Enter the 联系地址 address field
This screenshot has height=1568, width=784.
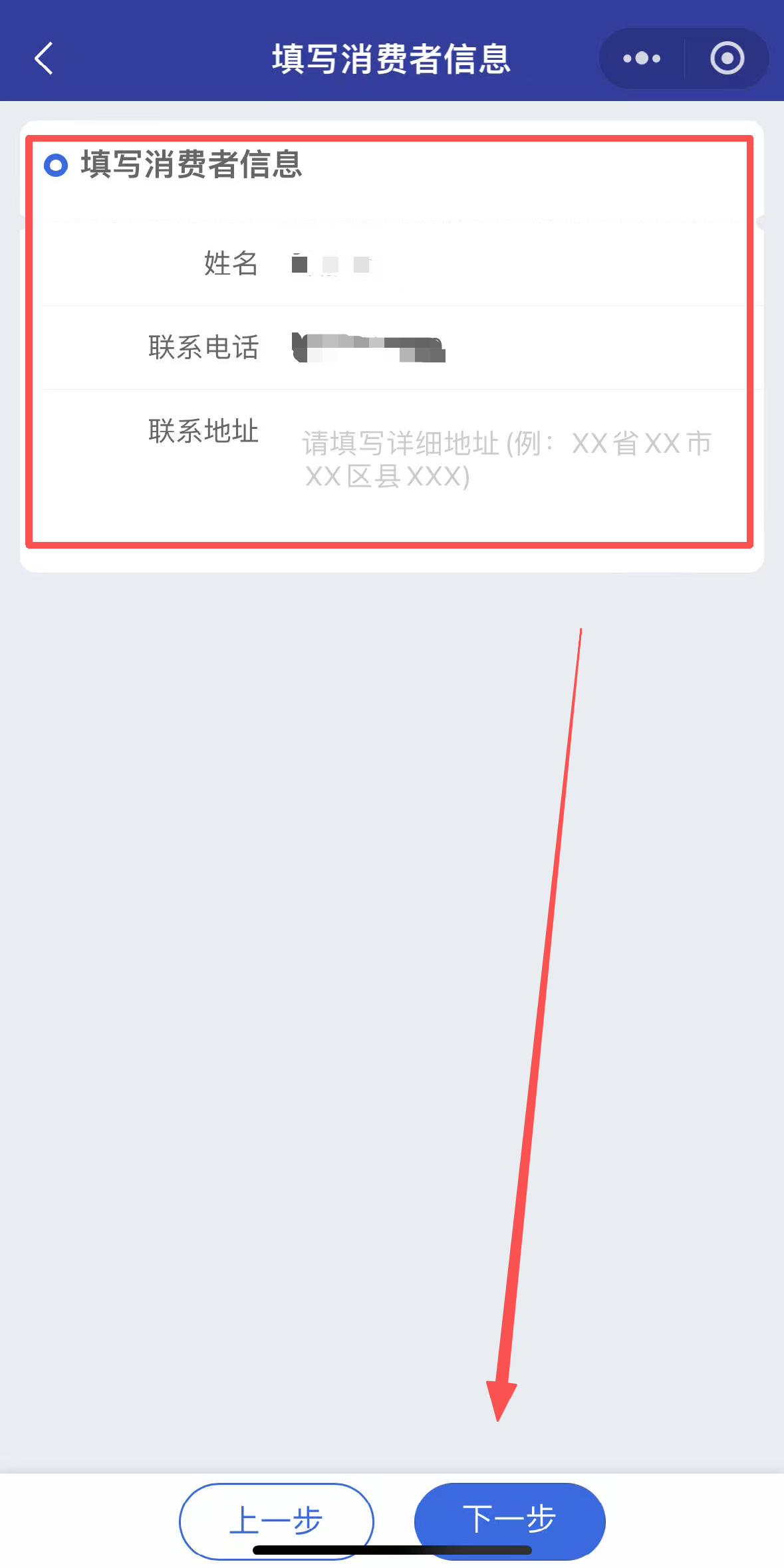coord(505,459)
